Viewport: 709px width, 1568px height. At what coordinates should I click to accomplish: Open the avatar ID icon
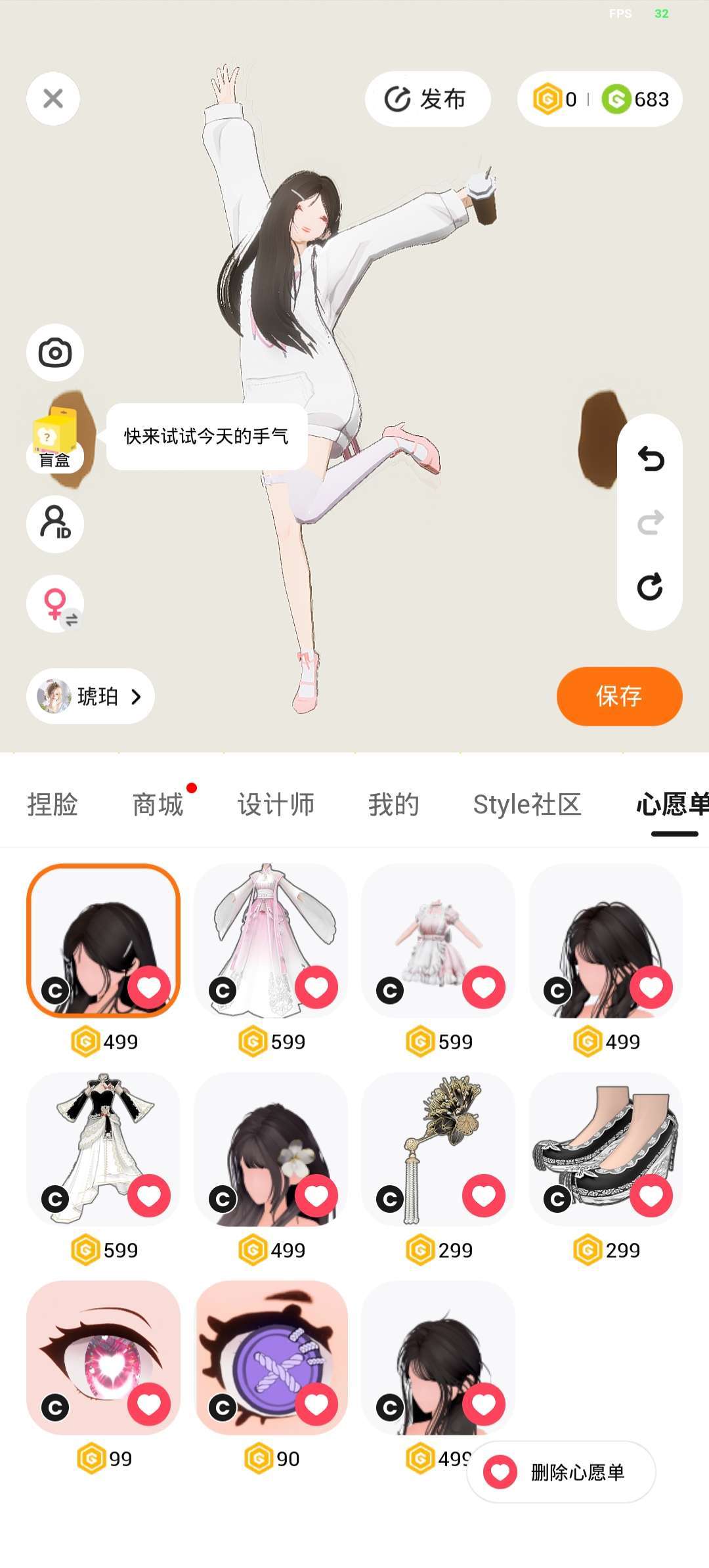(x=55, y=523)
